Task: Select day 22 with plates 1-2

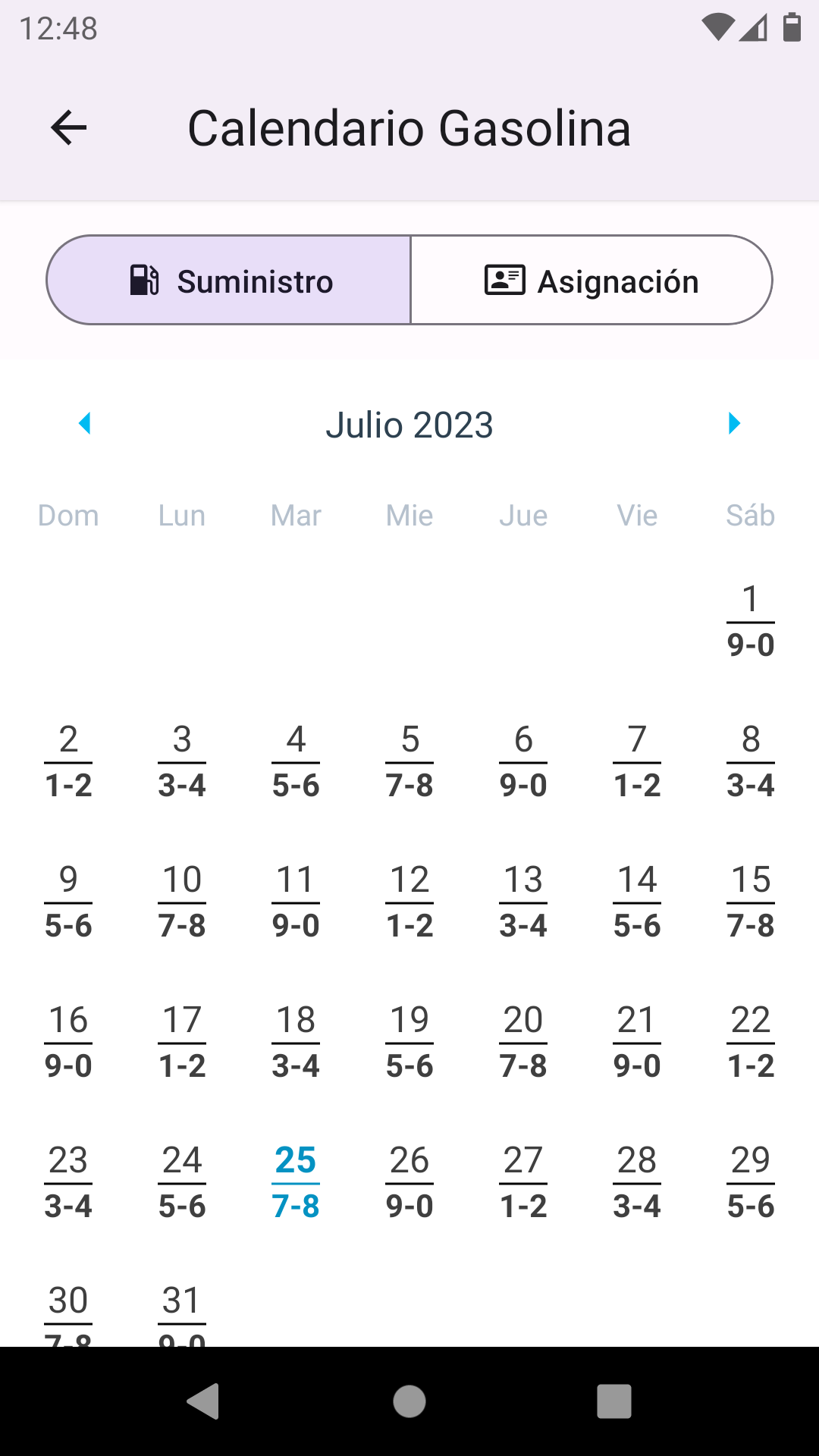Action: pos(750,1042)
